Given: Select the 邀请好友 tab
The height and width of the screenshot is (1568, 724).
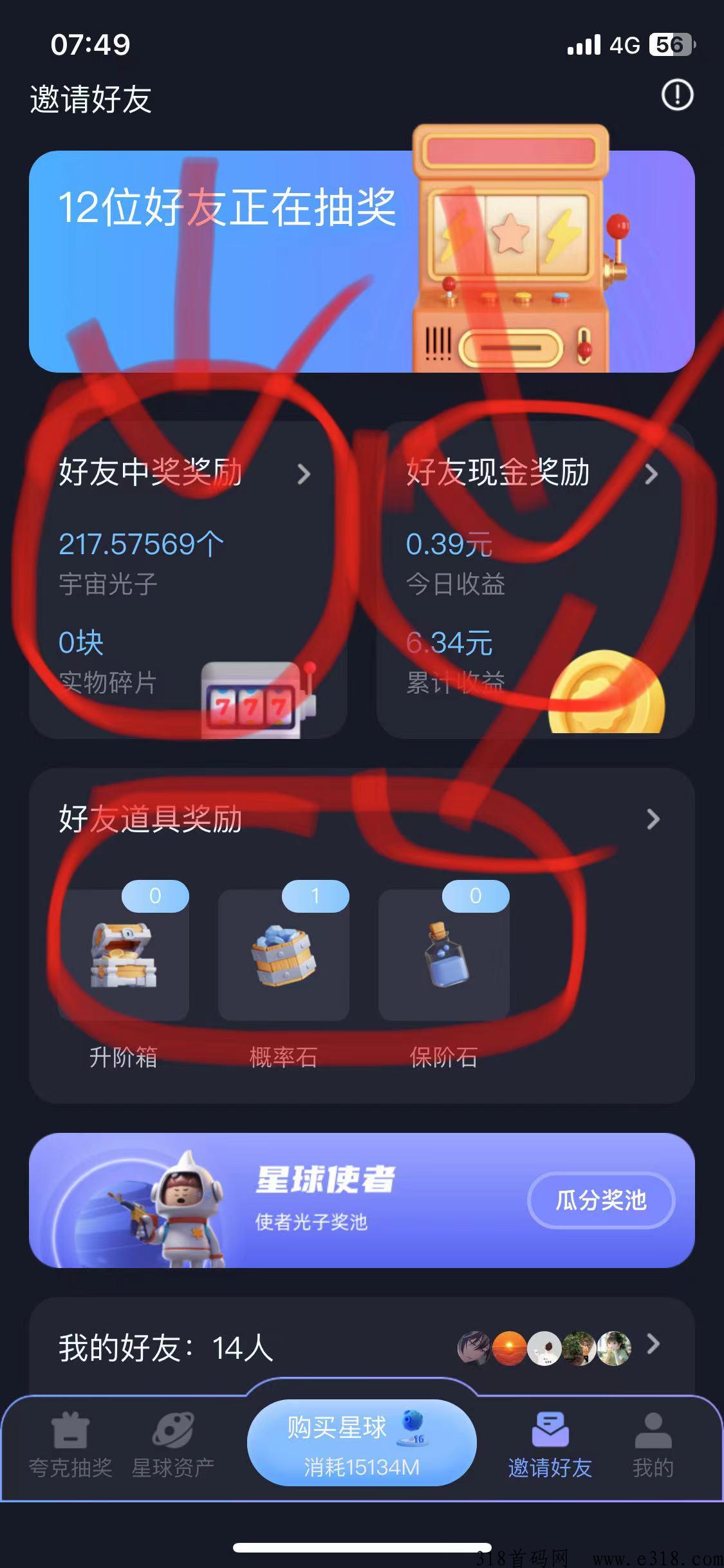Looking at the screenshot, I should click(x=550, y=1445).
